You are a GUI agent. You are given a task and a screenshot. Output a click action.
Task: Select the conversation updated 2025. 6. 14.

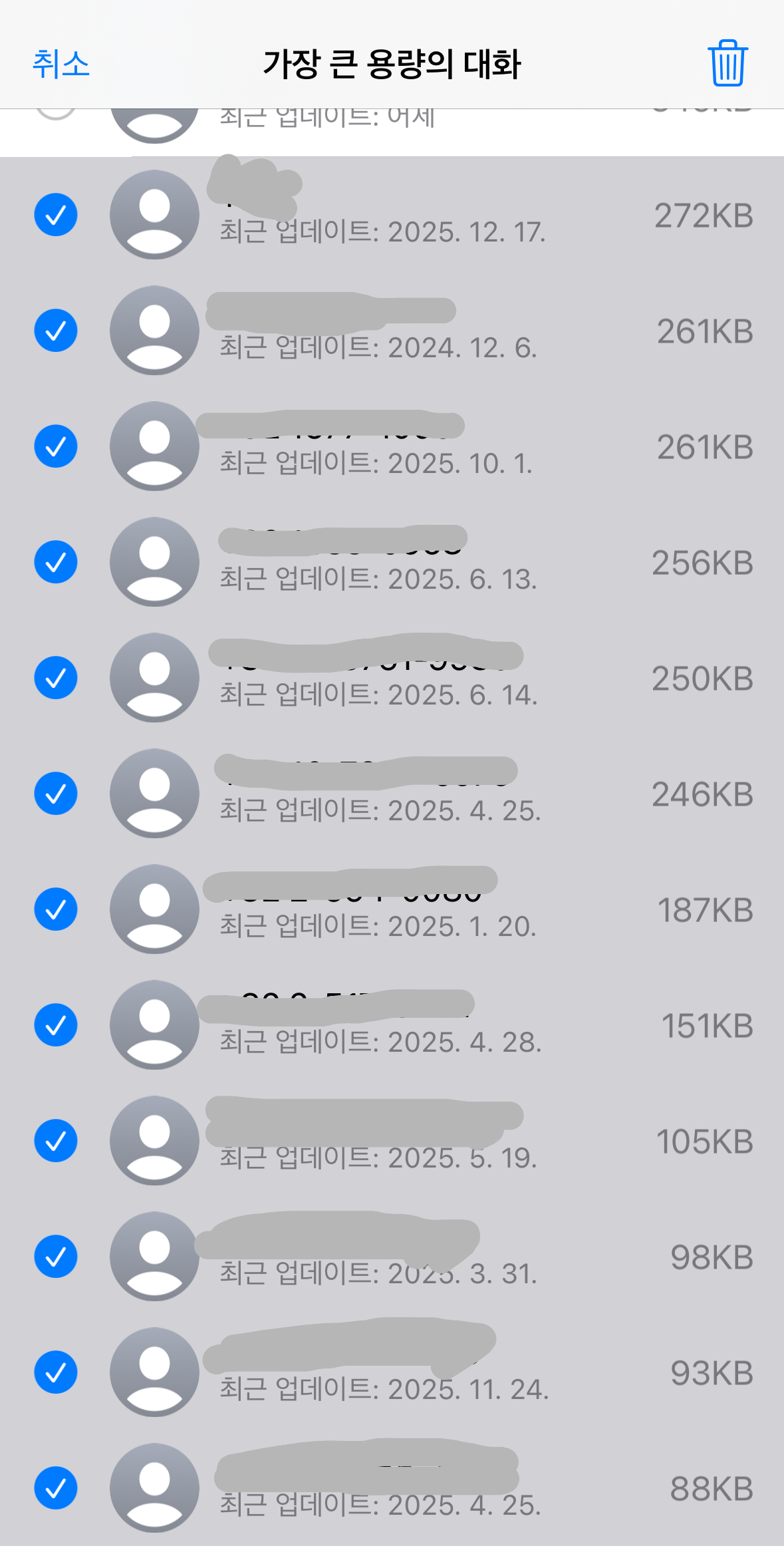tap(55, 677)
